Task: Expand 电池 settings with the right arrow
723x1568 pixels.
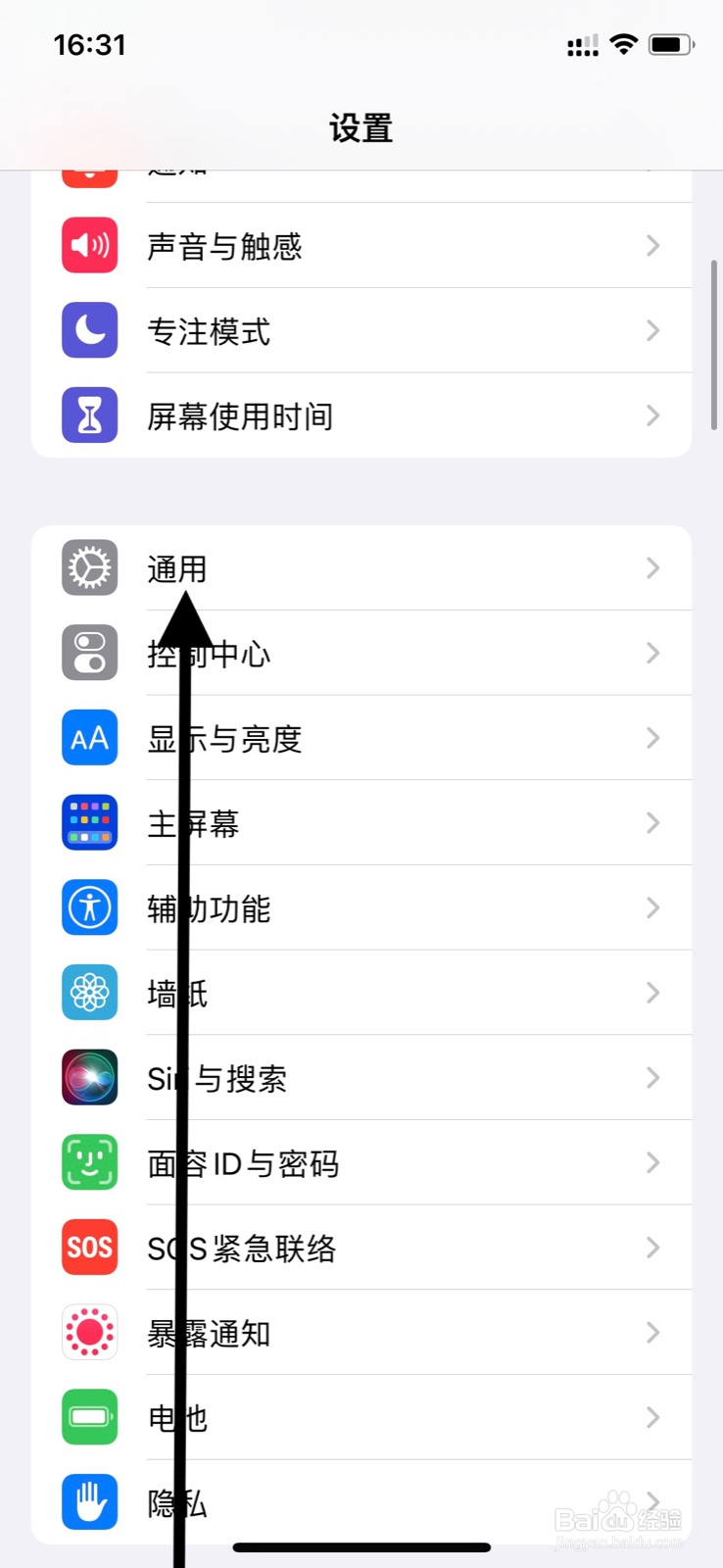Action: 652,1417
